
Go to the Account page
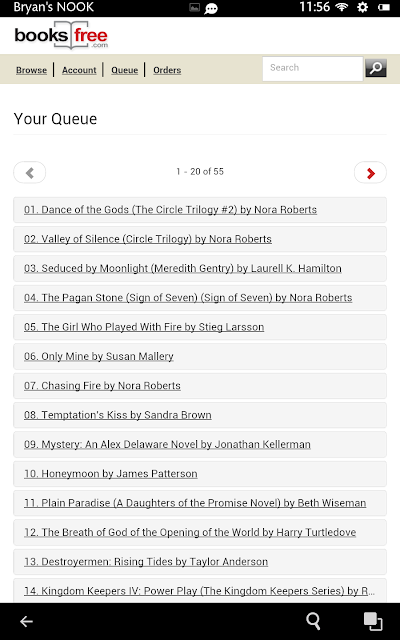point(79,70)
